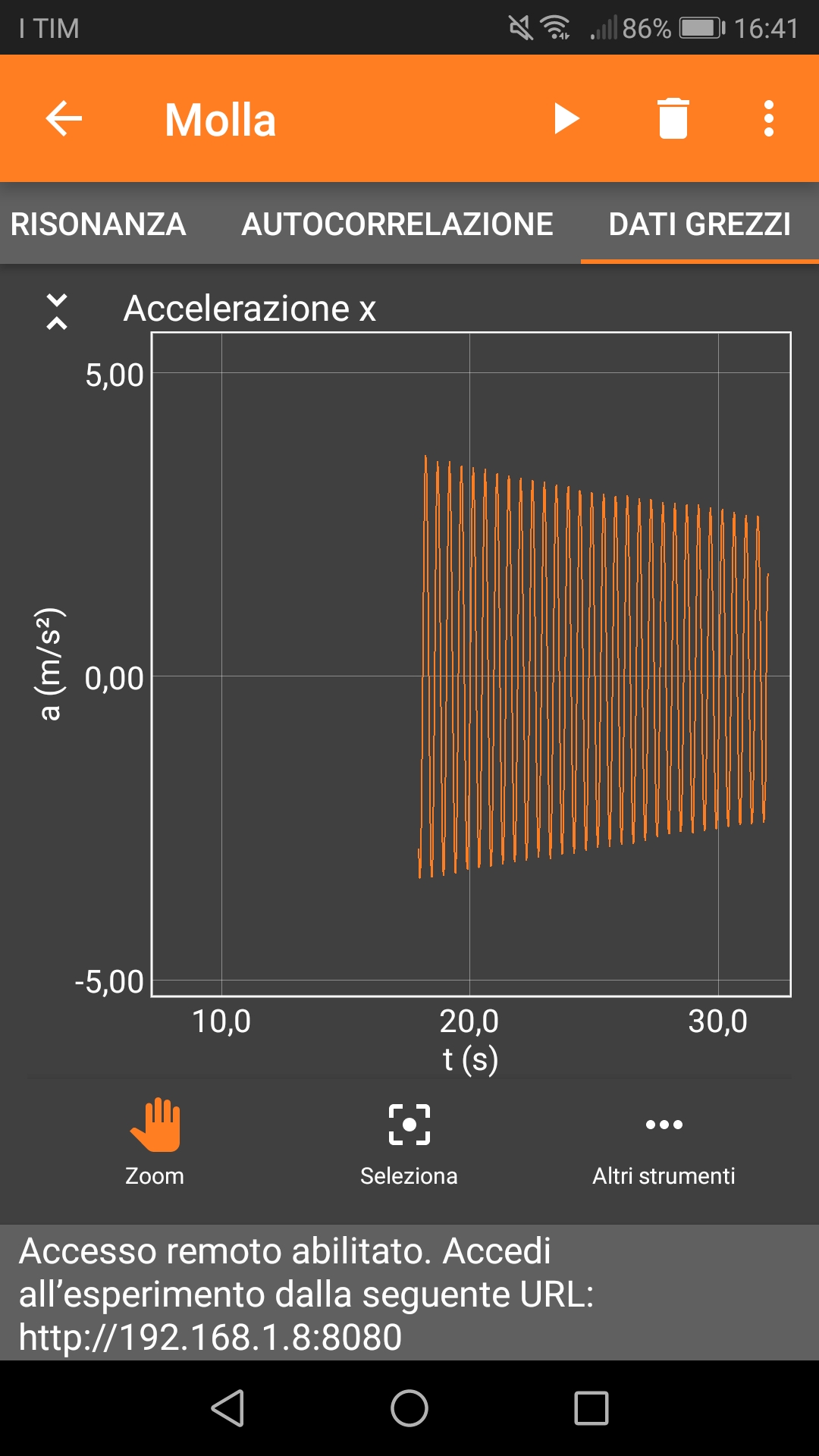Open the three-dot overflow menu

pos(768,119)
